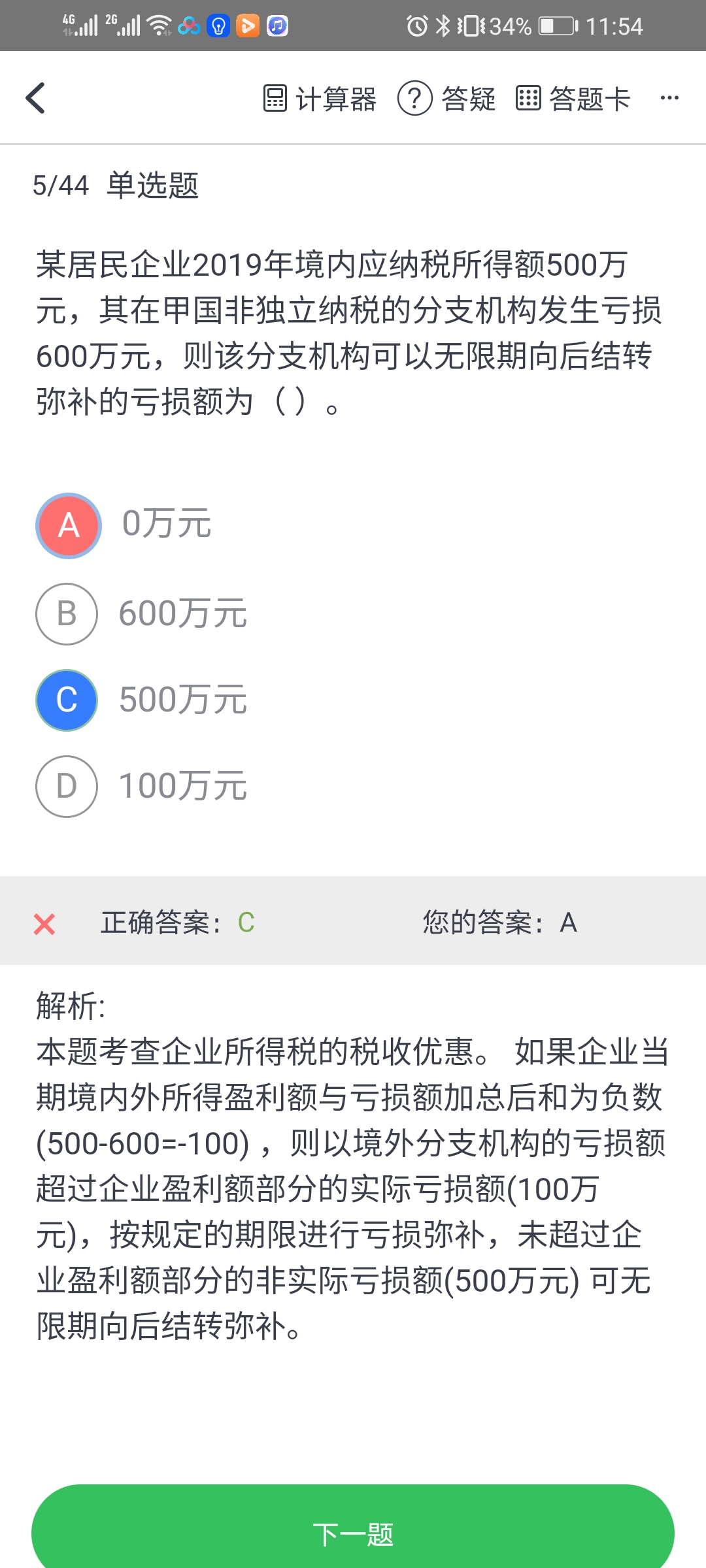Open the 答题卡 answer sheet

[x=573, y=99]
